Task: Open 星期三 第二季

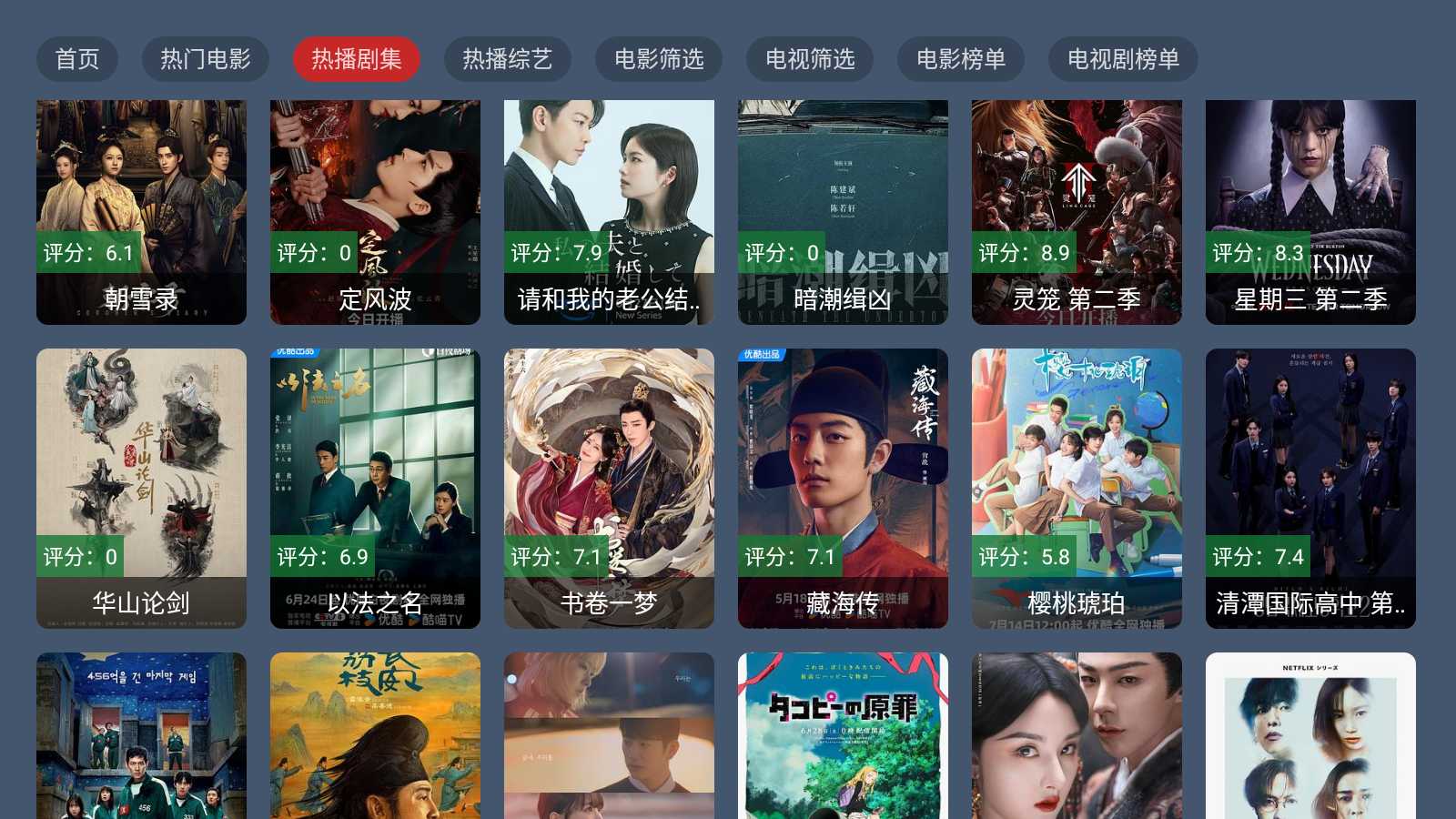Action: [1310, 212]
